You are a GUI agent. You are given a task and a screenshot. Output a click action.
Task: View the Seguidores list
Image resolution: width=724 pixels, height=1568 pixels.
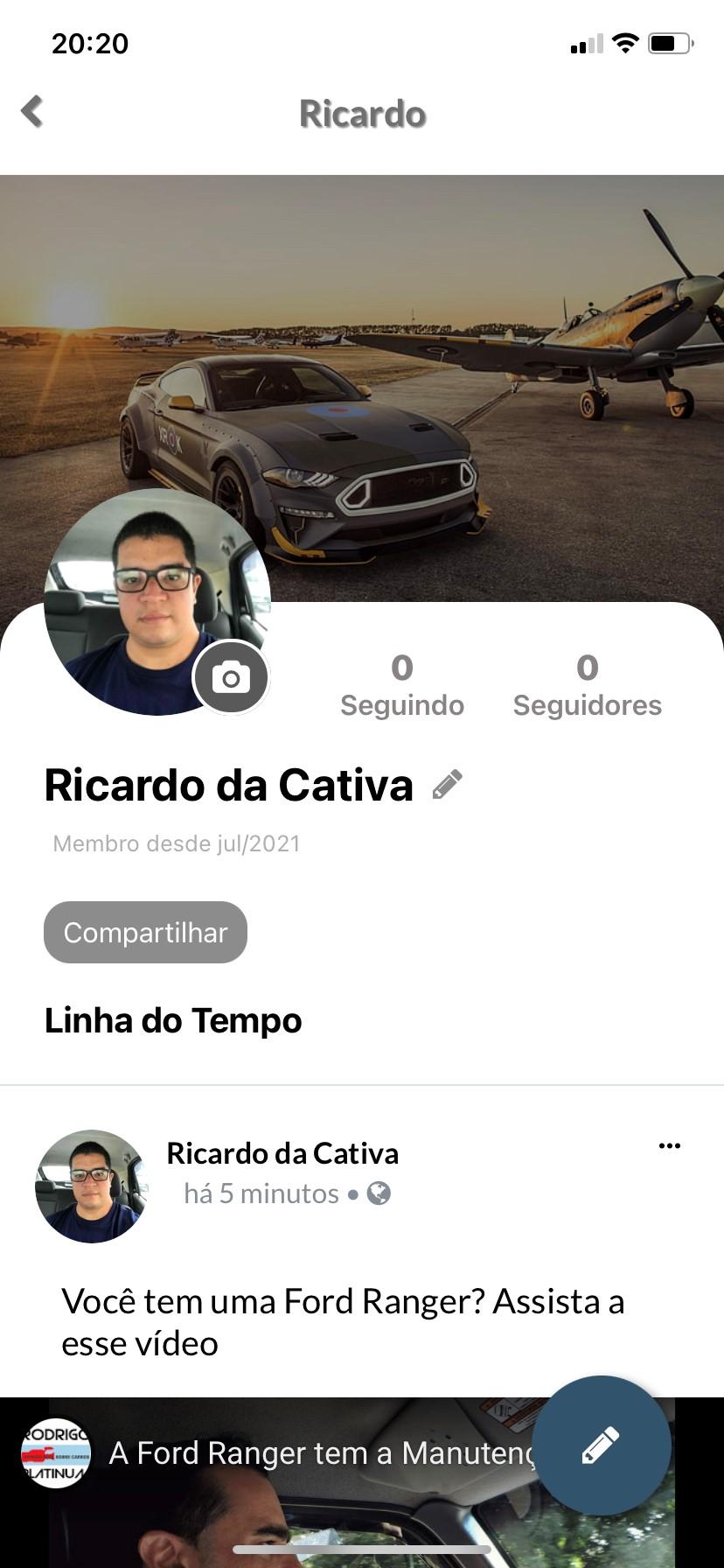click(x=587, y=686)
